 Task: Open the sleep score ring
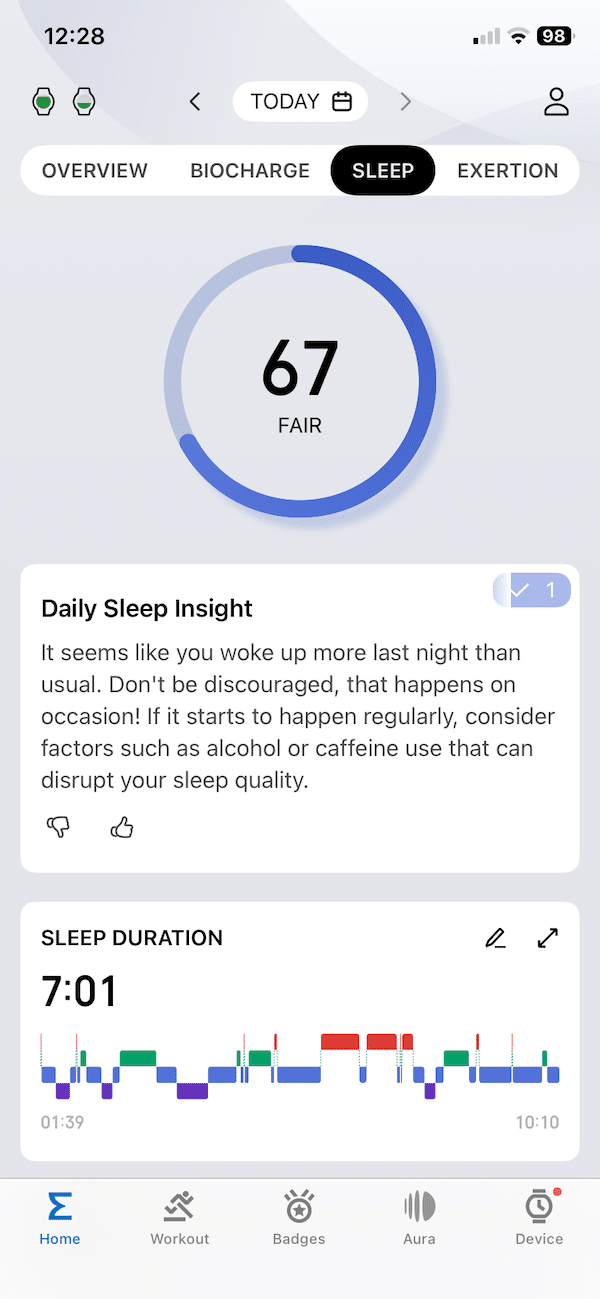click(x=300, y=380)
